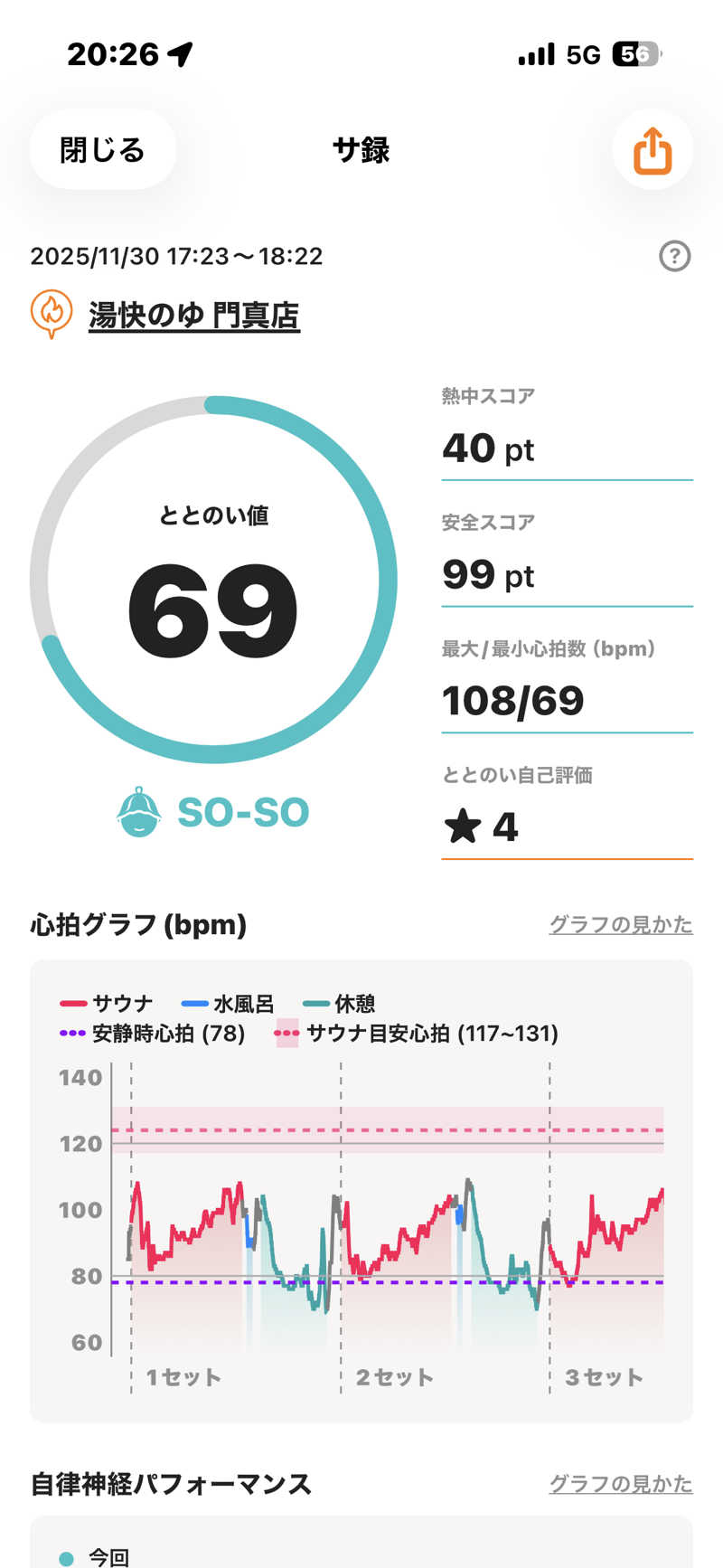Tap 閉じる to close the サ録 screen
The image size is (723, 1568).
pyautogui.click(x=103, y=149)
